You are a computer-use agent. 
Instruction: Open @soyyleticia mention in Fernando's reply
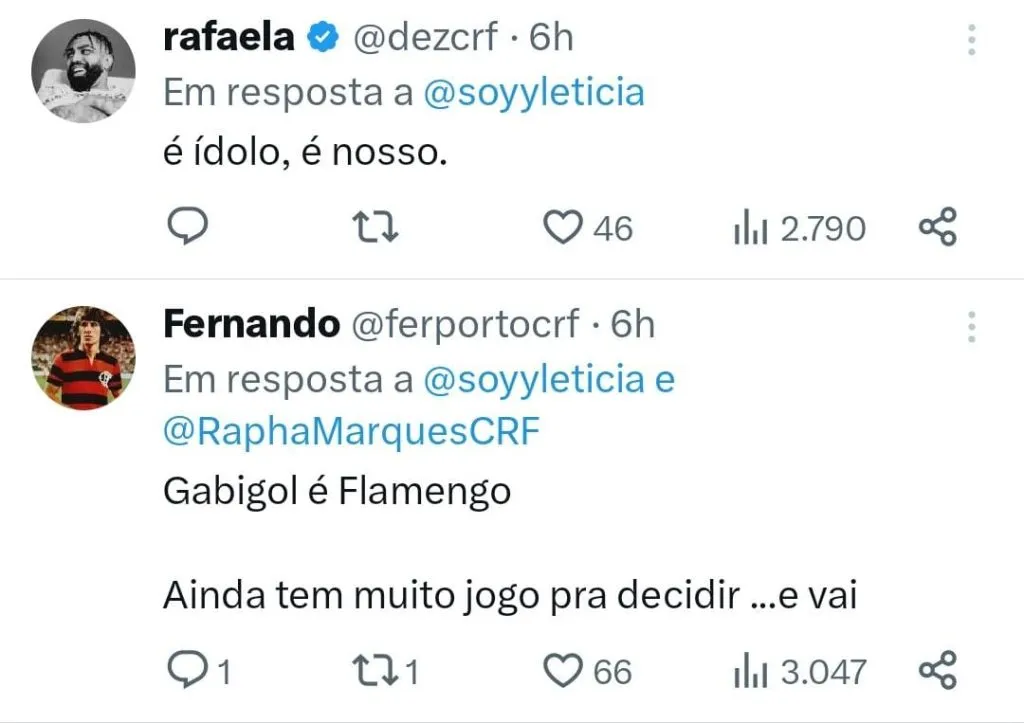pyautogui.click(x=534, y=380)
